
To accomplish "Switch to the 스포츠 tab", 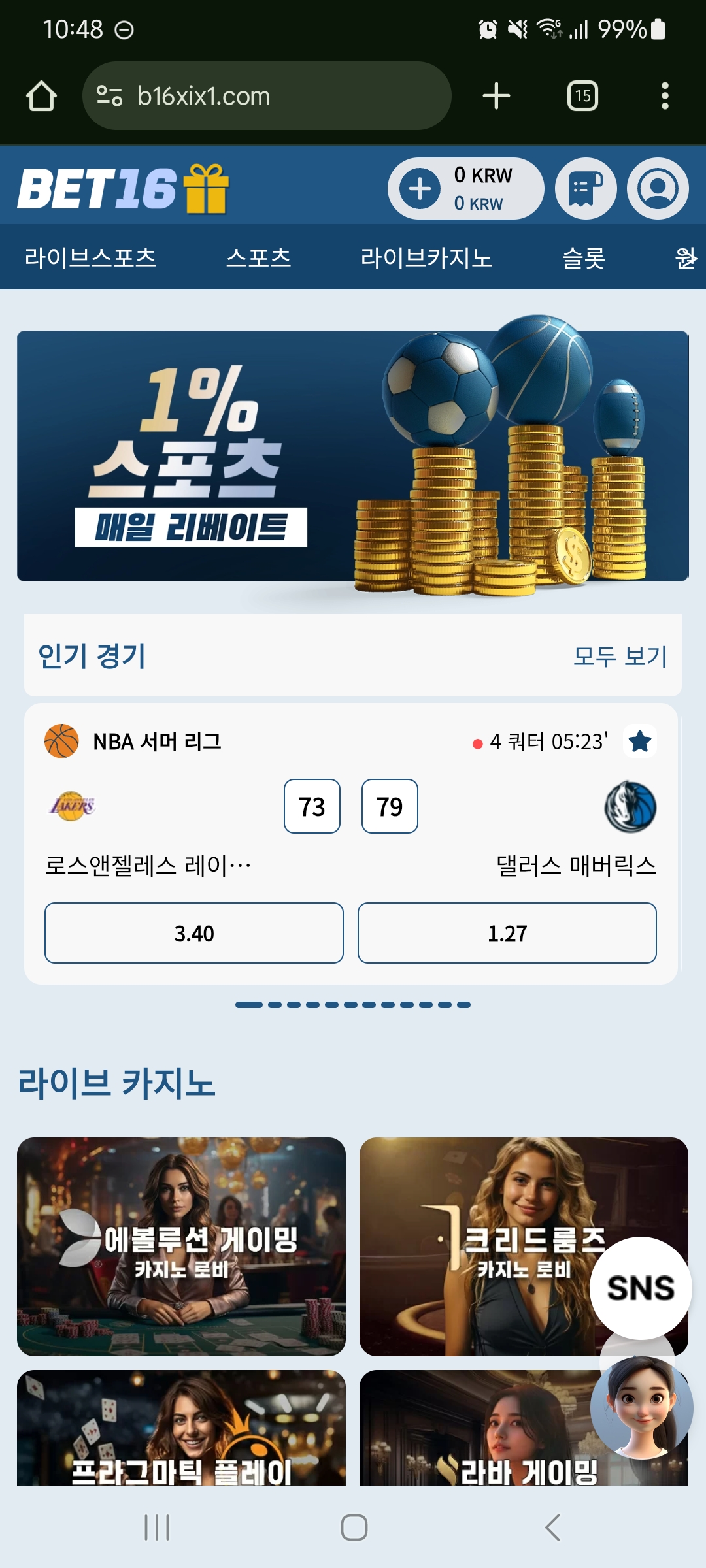I will [258, 257].
